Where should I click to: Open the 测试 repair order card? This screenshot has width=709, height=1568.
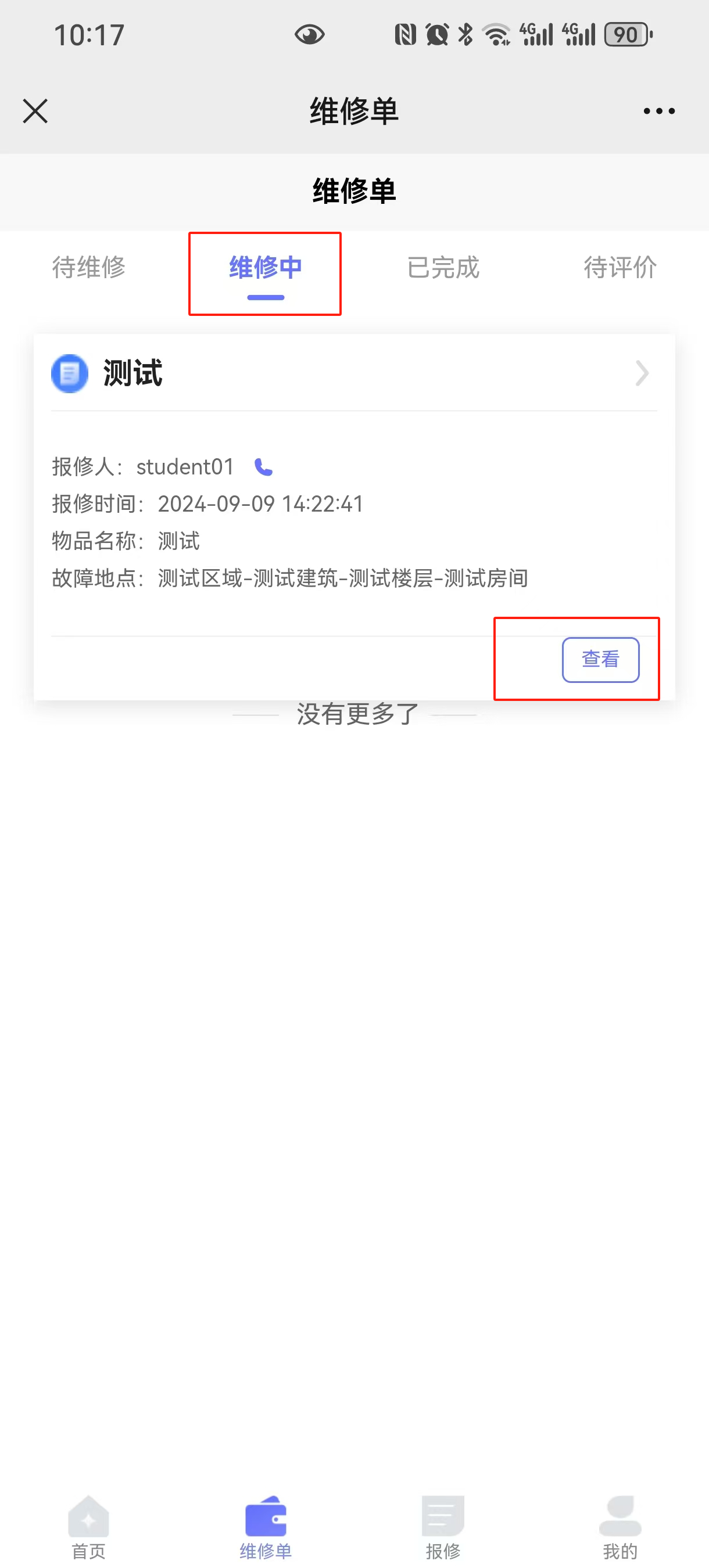point(353,373)
